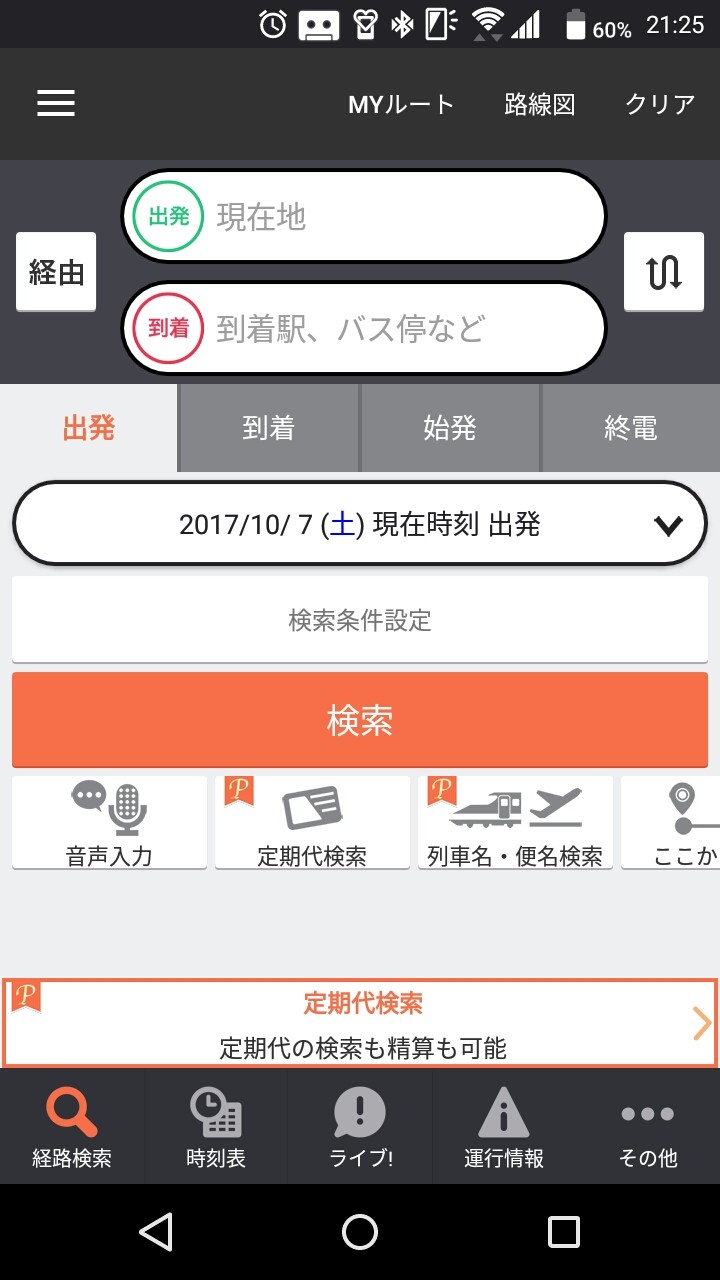720x1280 pixels.
Task: Select the 終電 last train tab
Action: (x=631, y=428)
